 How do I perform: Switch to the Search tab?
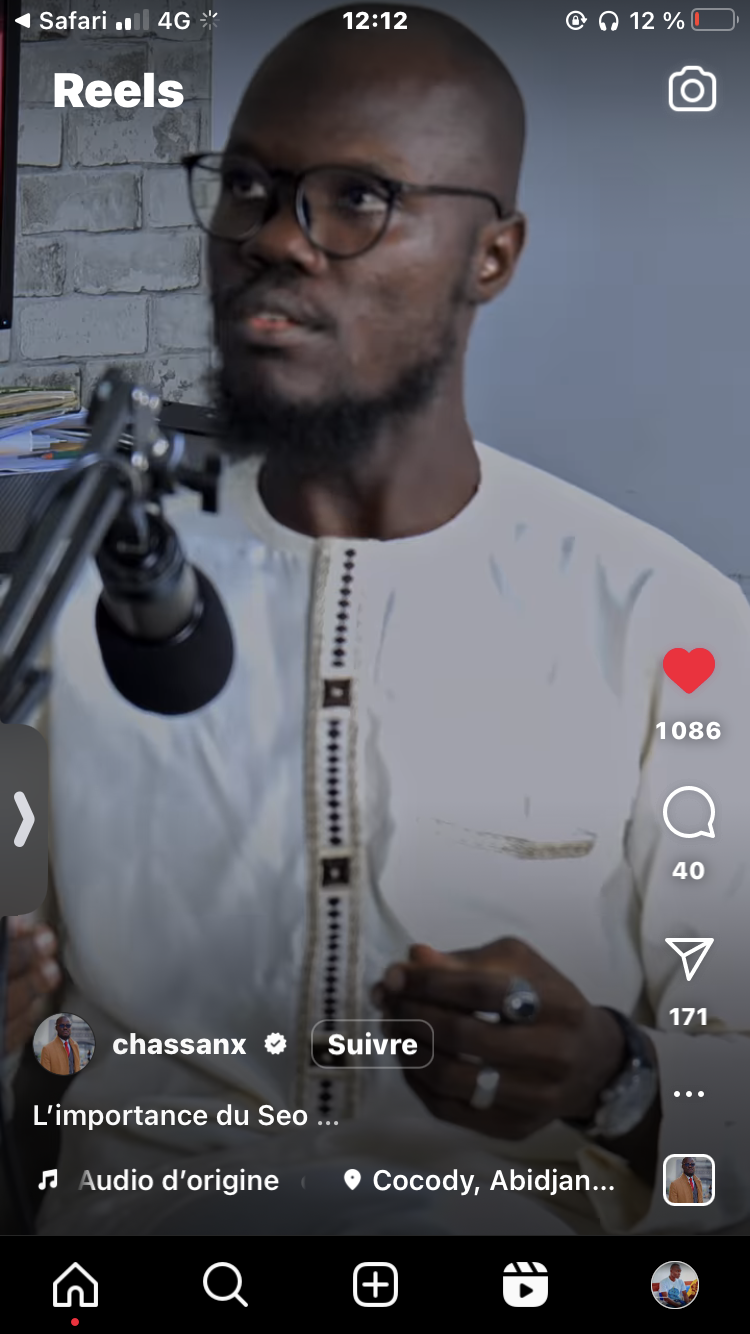225,1285
